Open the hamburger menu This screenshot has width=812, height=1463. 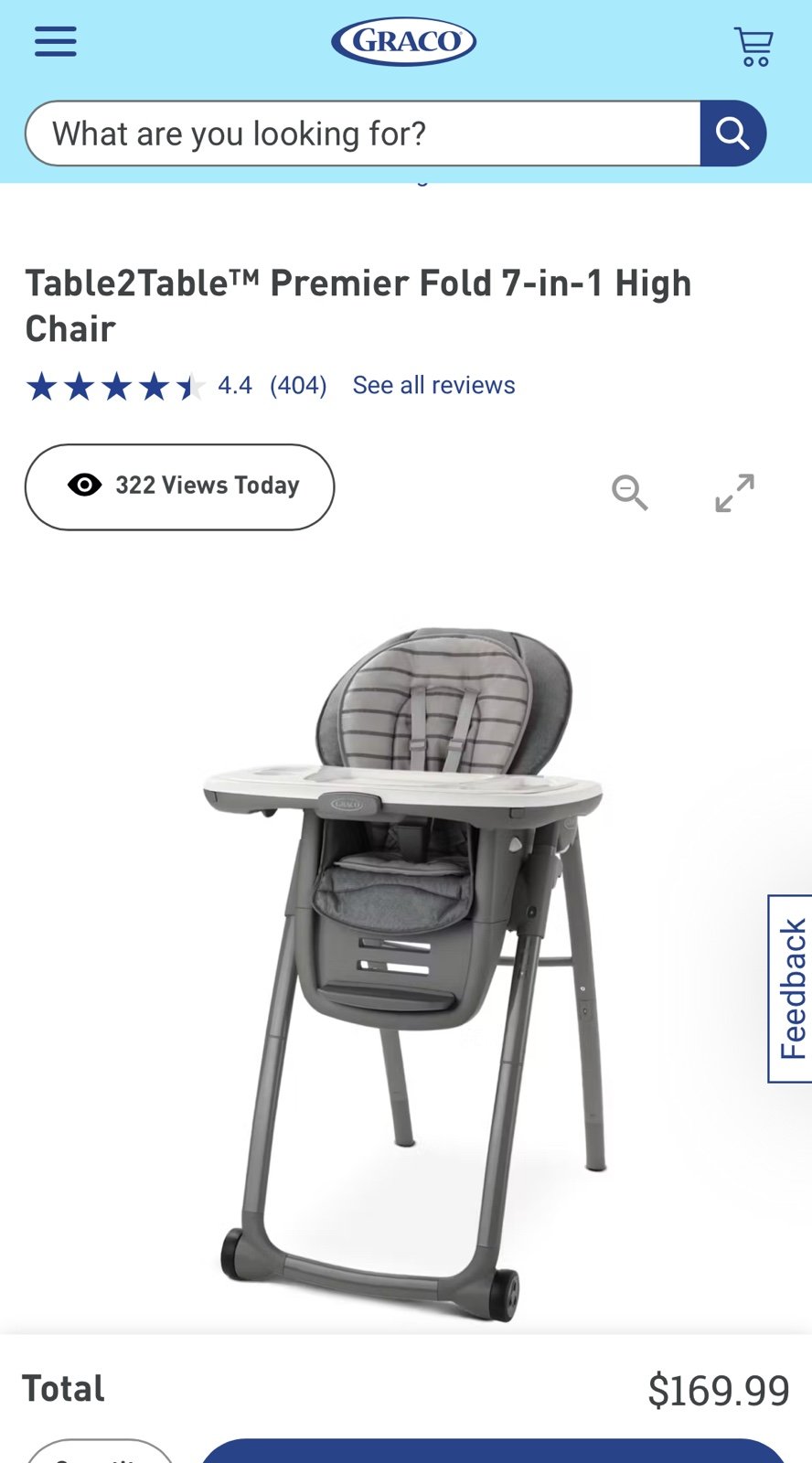pos(55,41)
